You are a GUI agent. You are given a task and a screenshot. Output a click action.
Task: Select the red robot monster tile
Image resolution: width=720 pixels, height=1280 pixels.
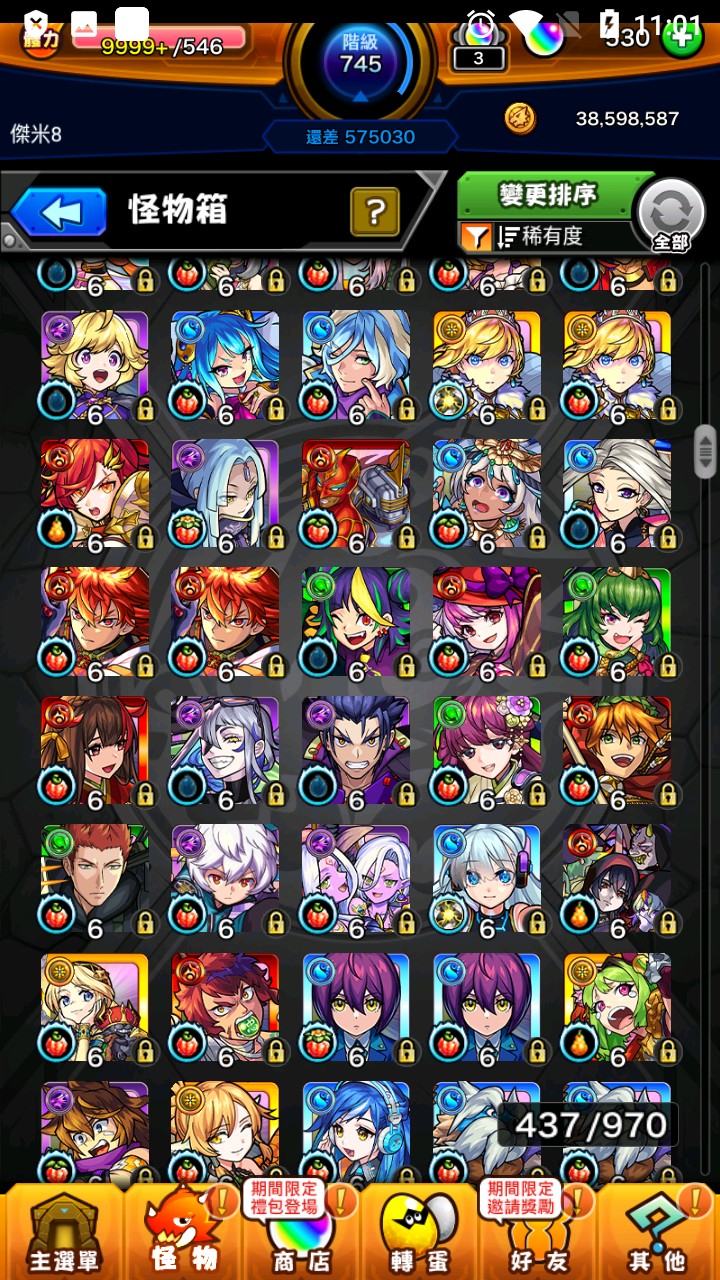coord(356,492)
